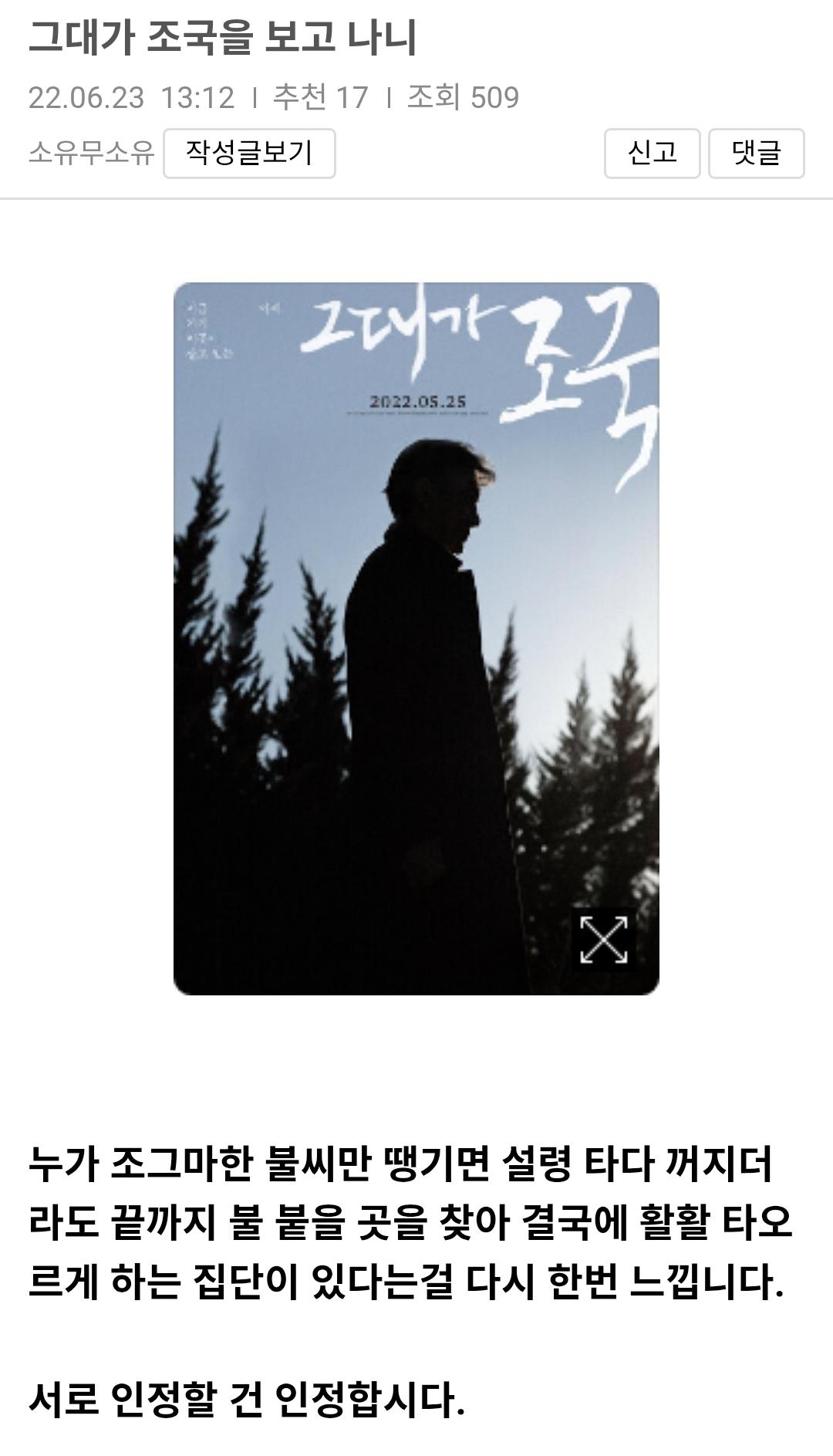Report this post with 신고
Image resolution: width=833 pixels, height=1456 pixels.
652,154
